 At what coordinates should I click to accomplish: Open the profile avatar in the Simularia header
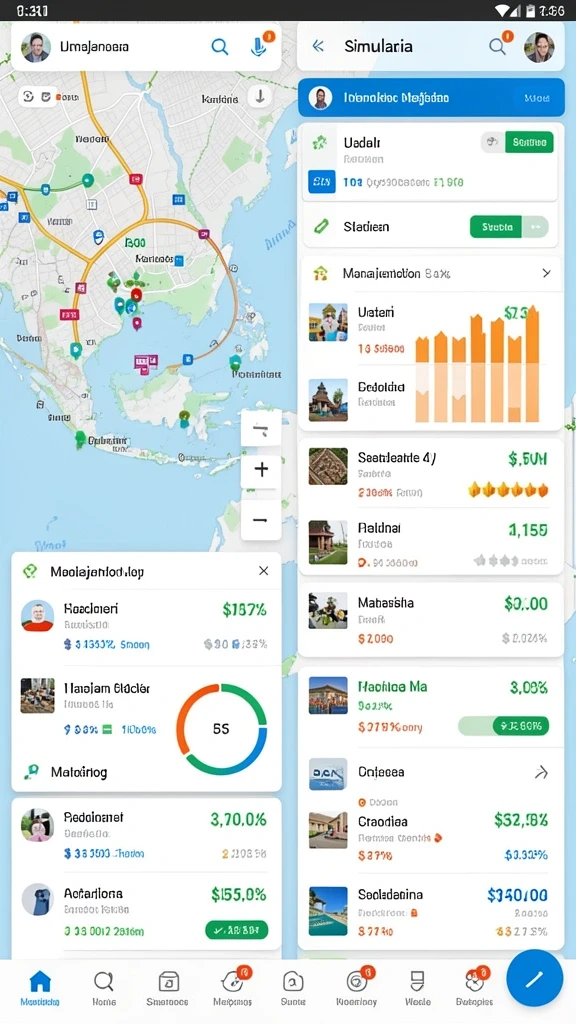(539, 47)
